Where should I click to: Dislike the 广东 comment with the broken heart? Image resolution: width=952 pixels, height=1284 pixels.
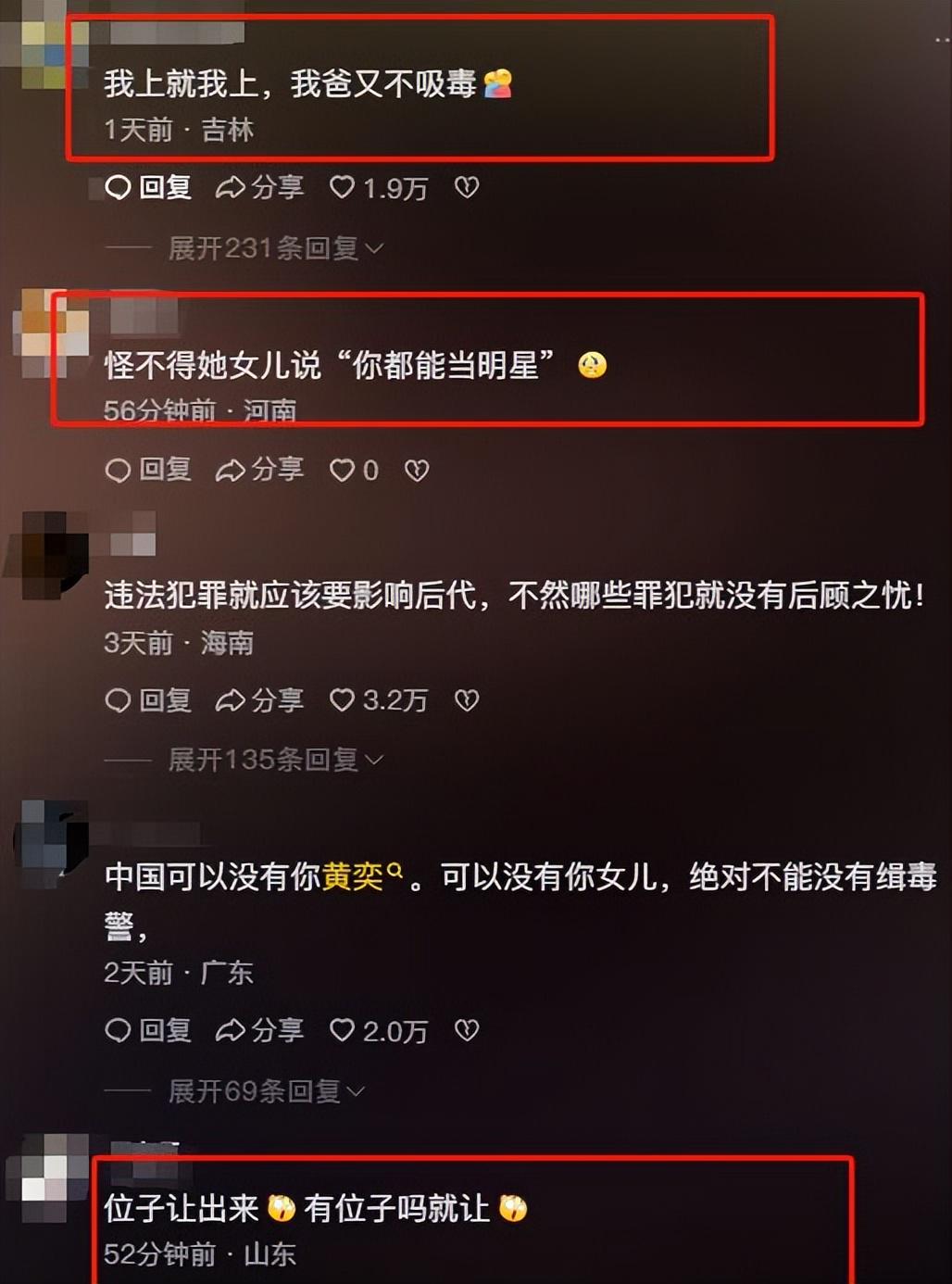click(467, 1030)
